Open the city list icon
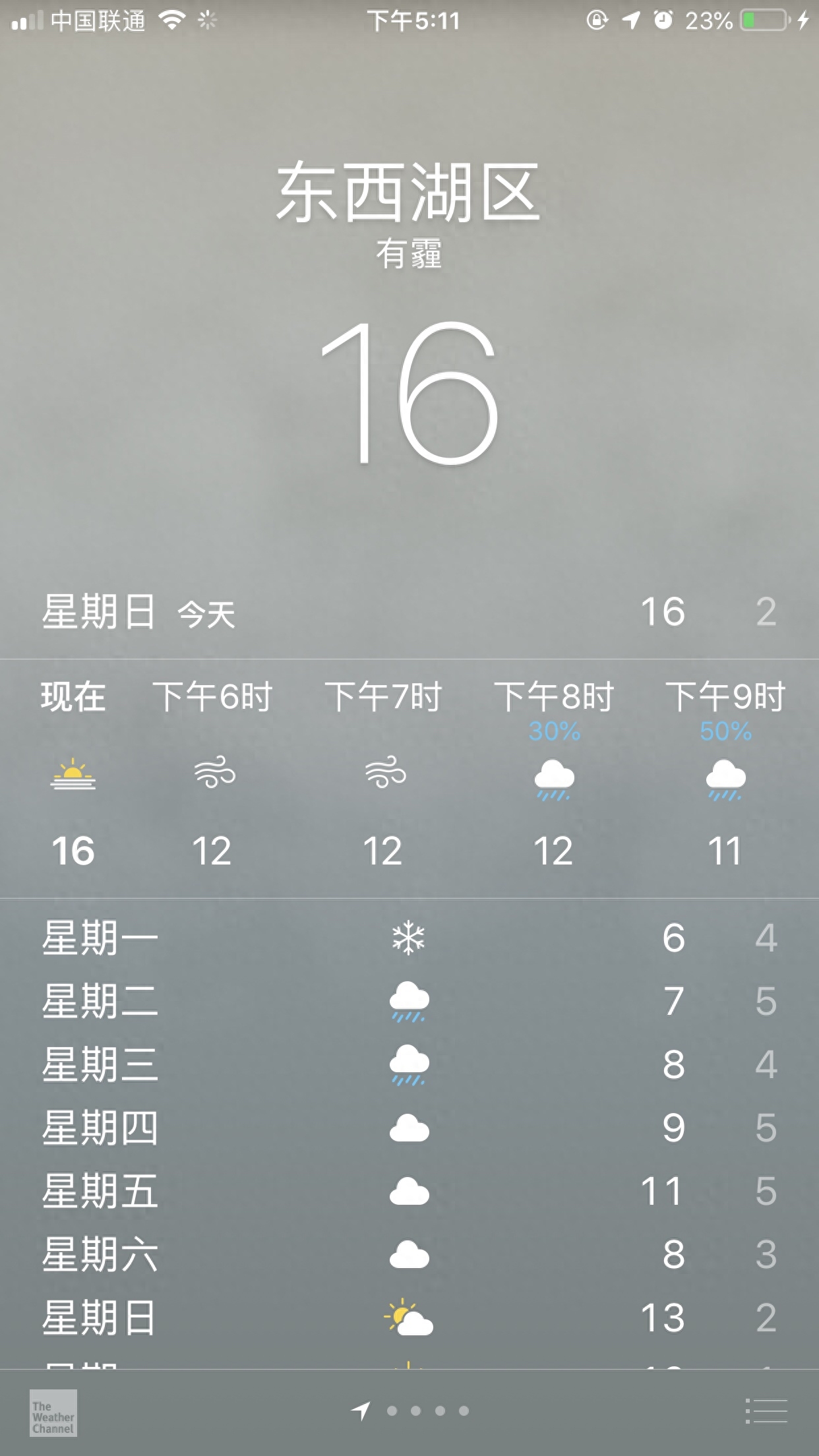The width and height of the screenshot is (819, 1456). pyautogui.click(x=766, y=1411)
